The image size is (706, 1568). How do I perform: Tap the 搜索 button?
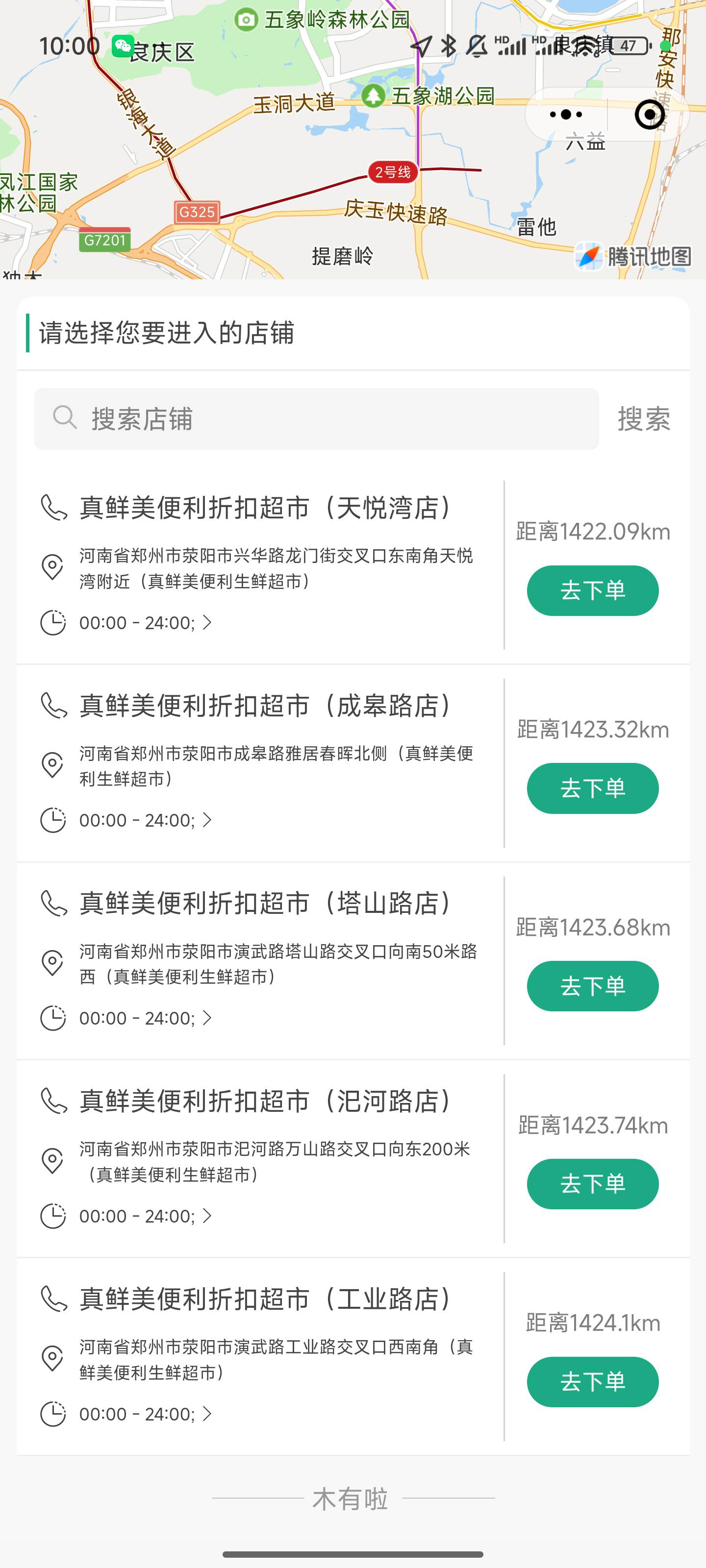tap(644, 419)
